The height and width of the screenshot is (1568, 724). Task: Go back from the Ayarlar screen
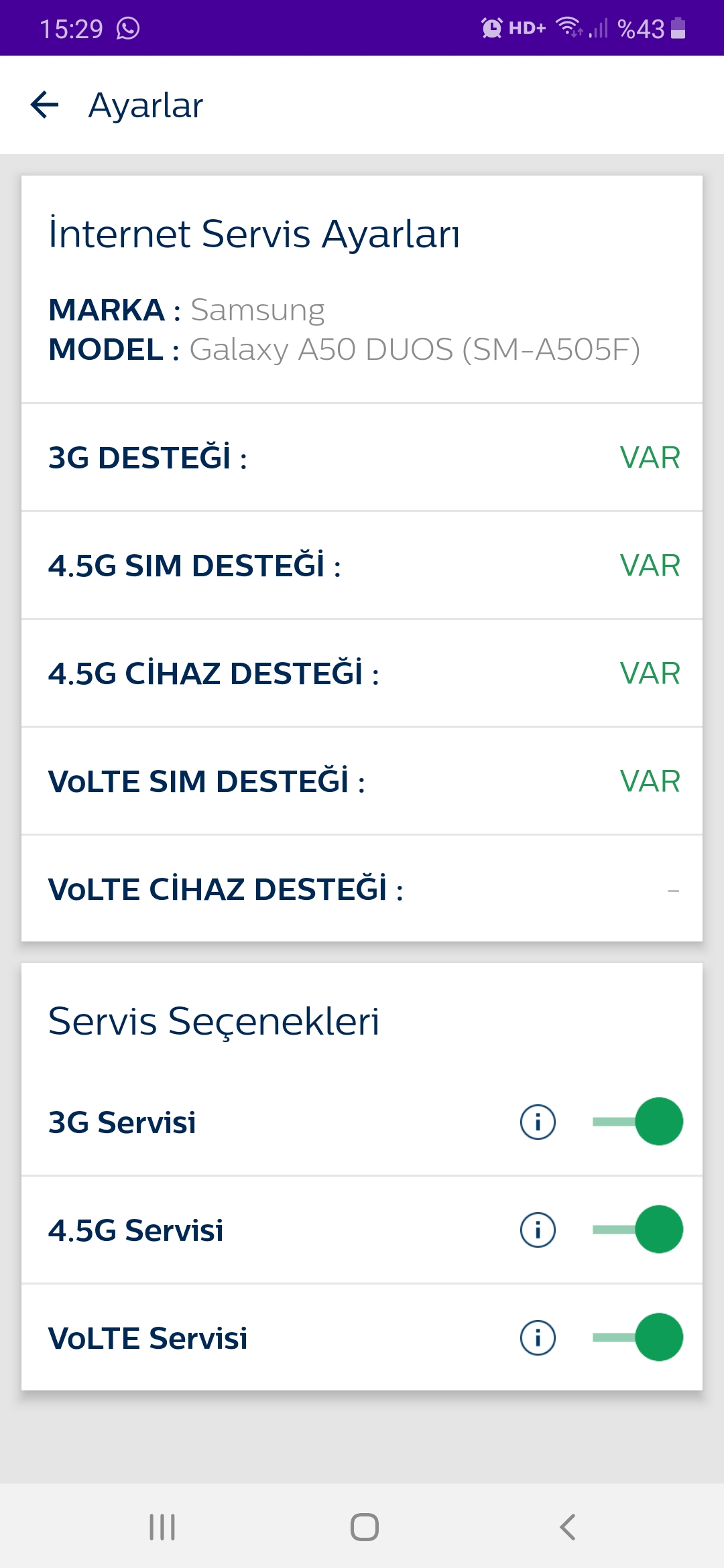click(45, 105)
